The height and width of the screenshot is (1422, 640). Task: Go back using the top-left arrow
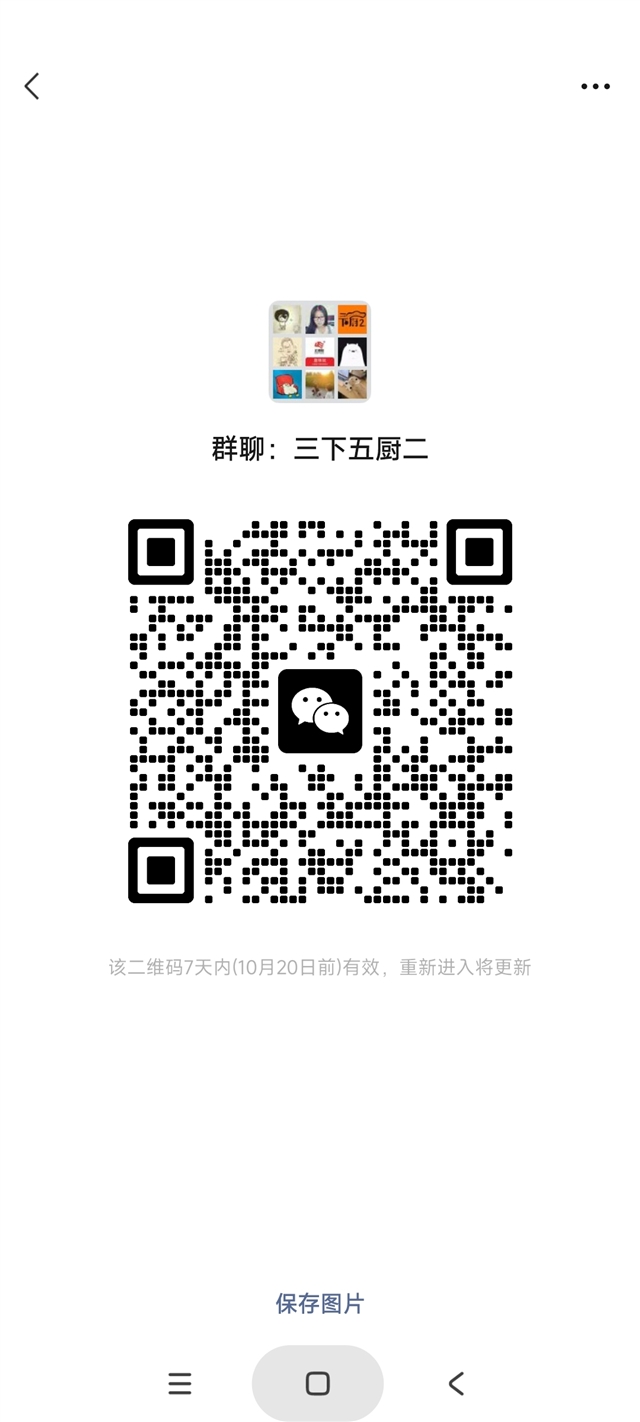point(32,86)
